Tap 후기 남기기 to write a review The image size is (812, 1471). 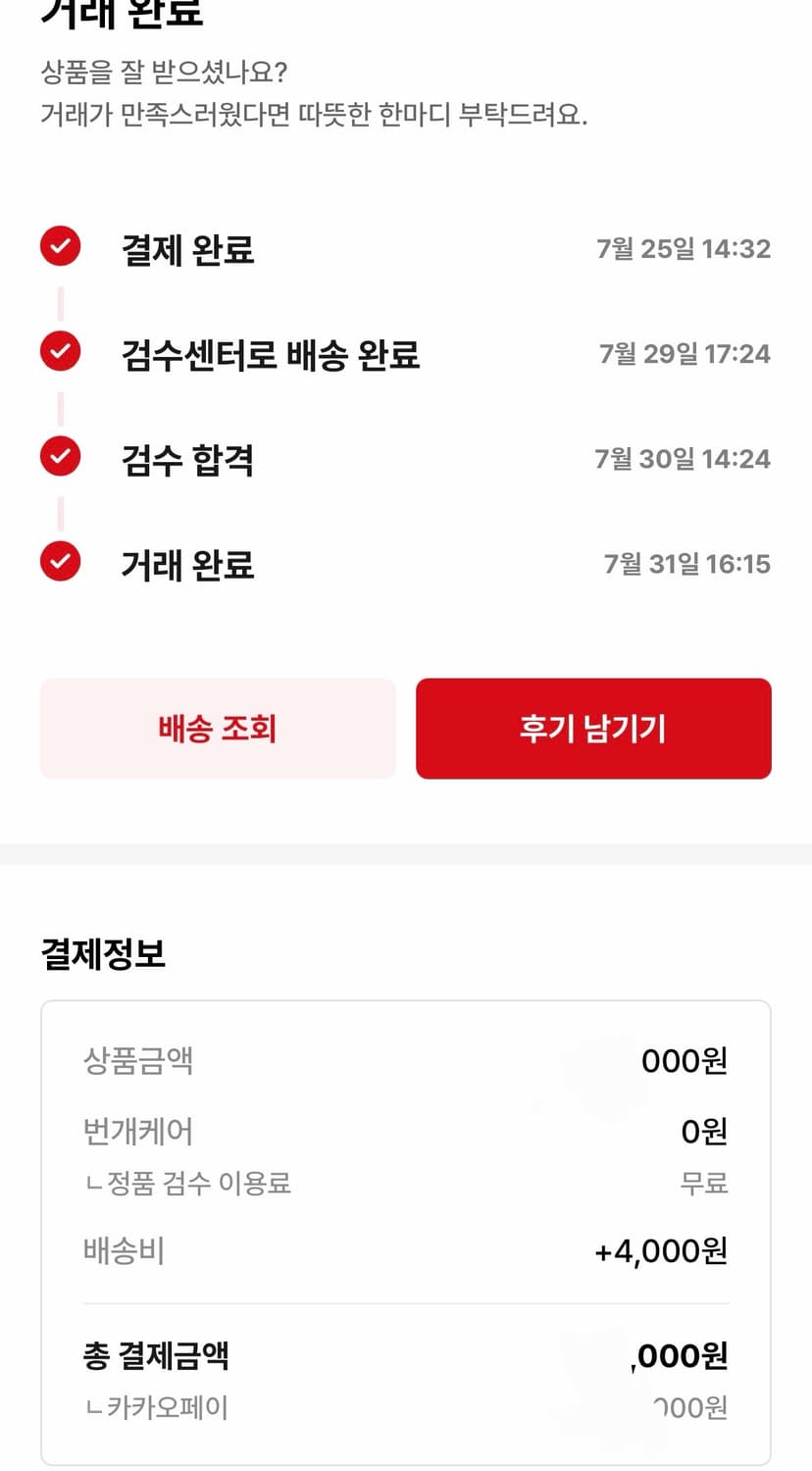pos(592,728)
